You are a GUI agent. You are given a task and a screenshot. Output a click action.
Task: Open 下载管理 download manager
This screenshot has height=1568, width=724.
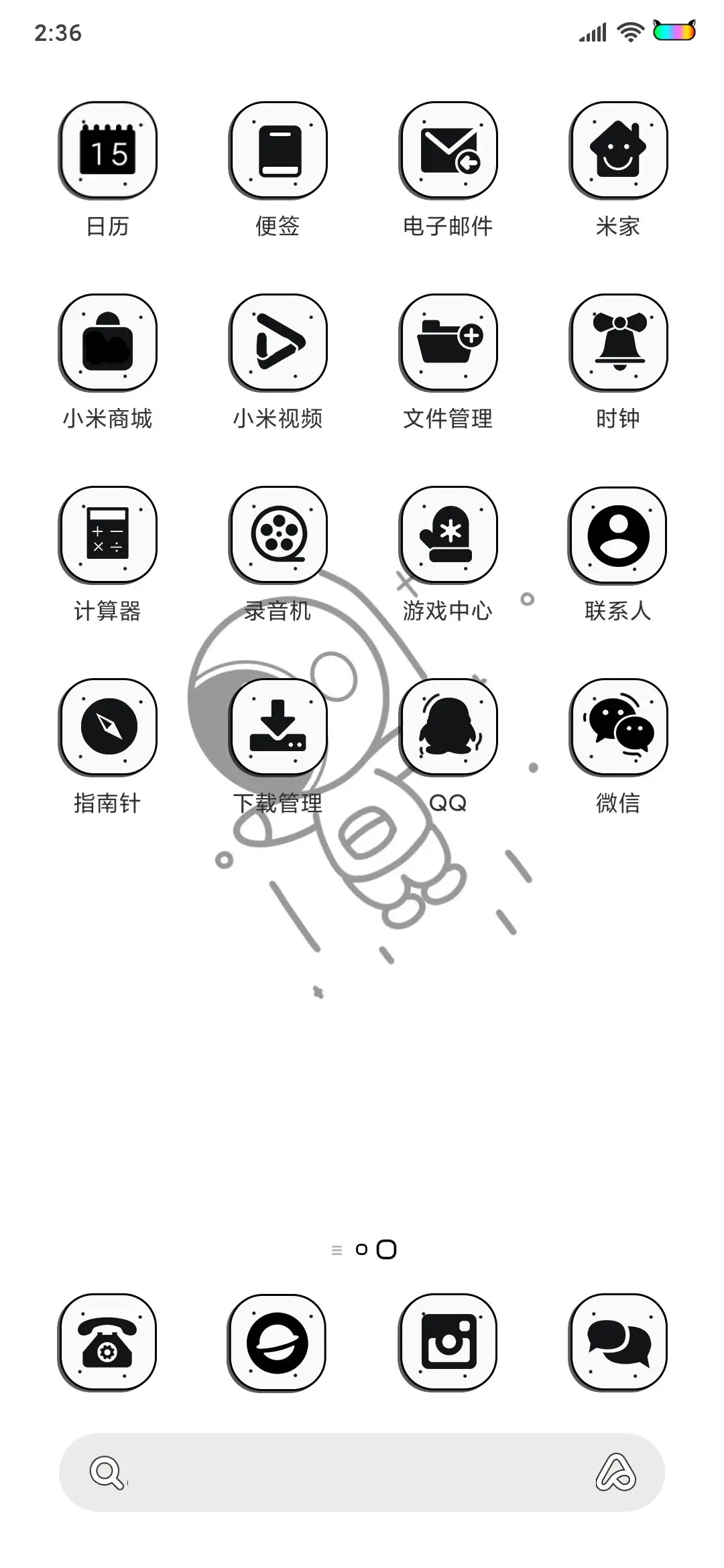point(278,727)
